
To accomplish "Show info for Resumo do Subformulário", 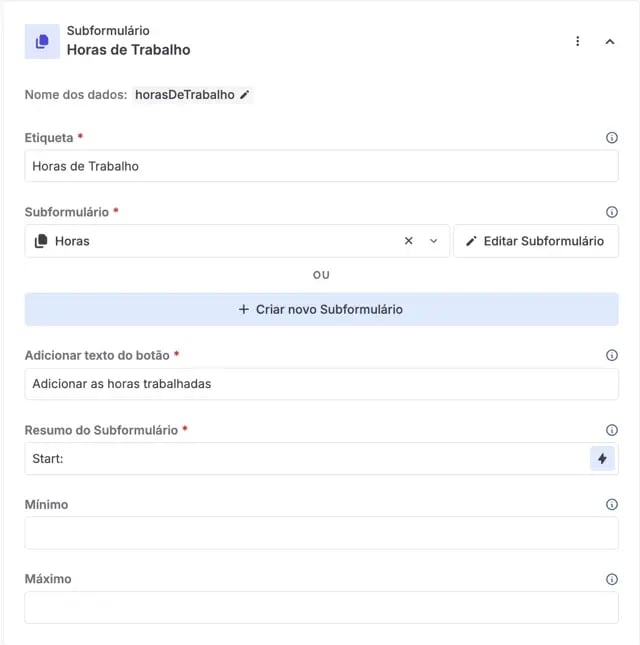I will (x=612, y=430).
